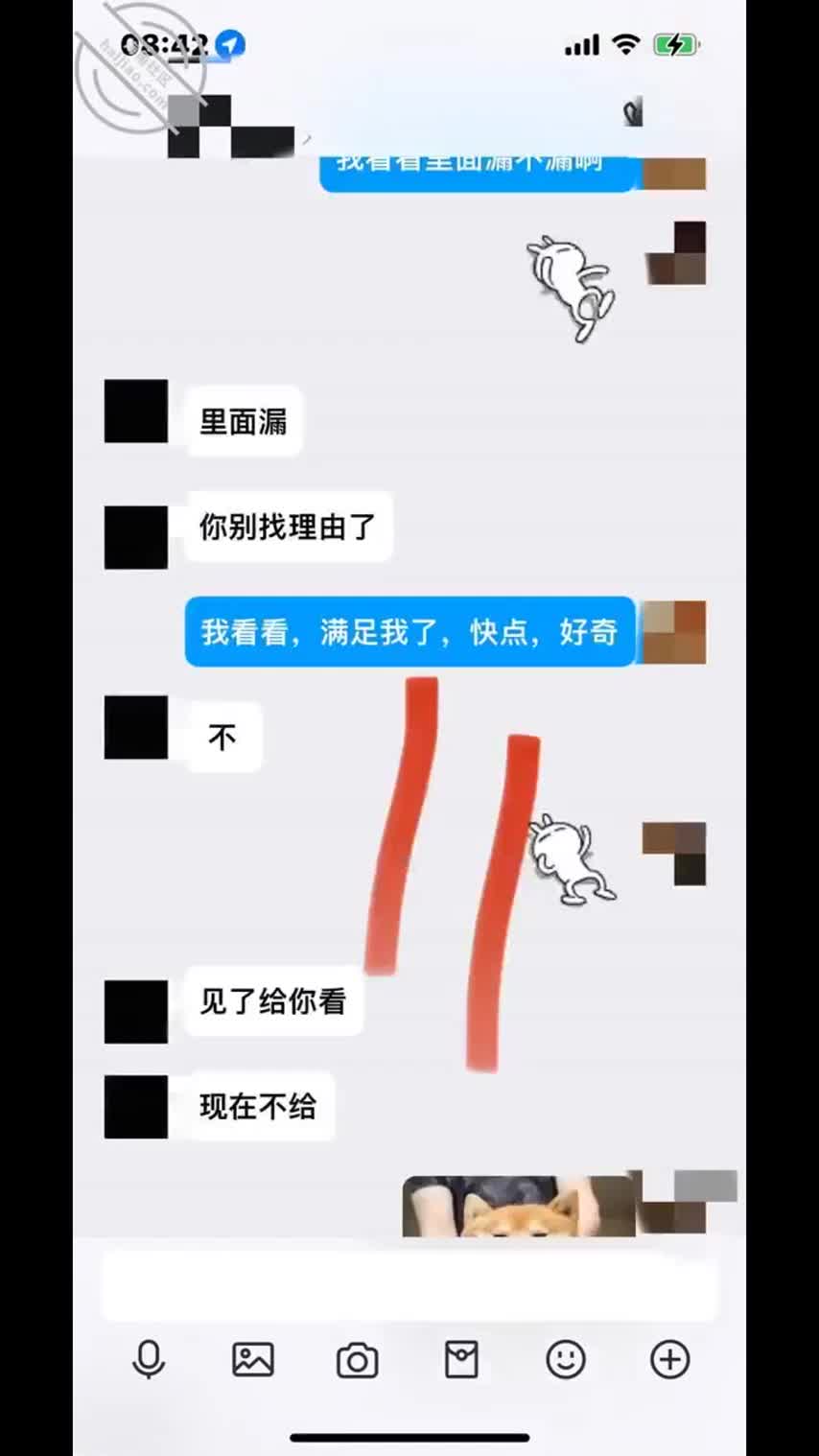Tap the microphone icon for voice message

(x=149, y=1359)
